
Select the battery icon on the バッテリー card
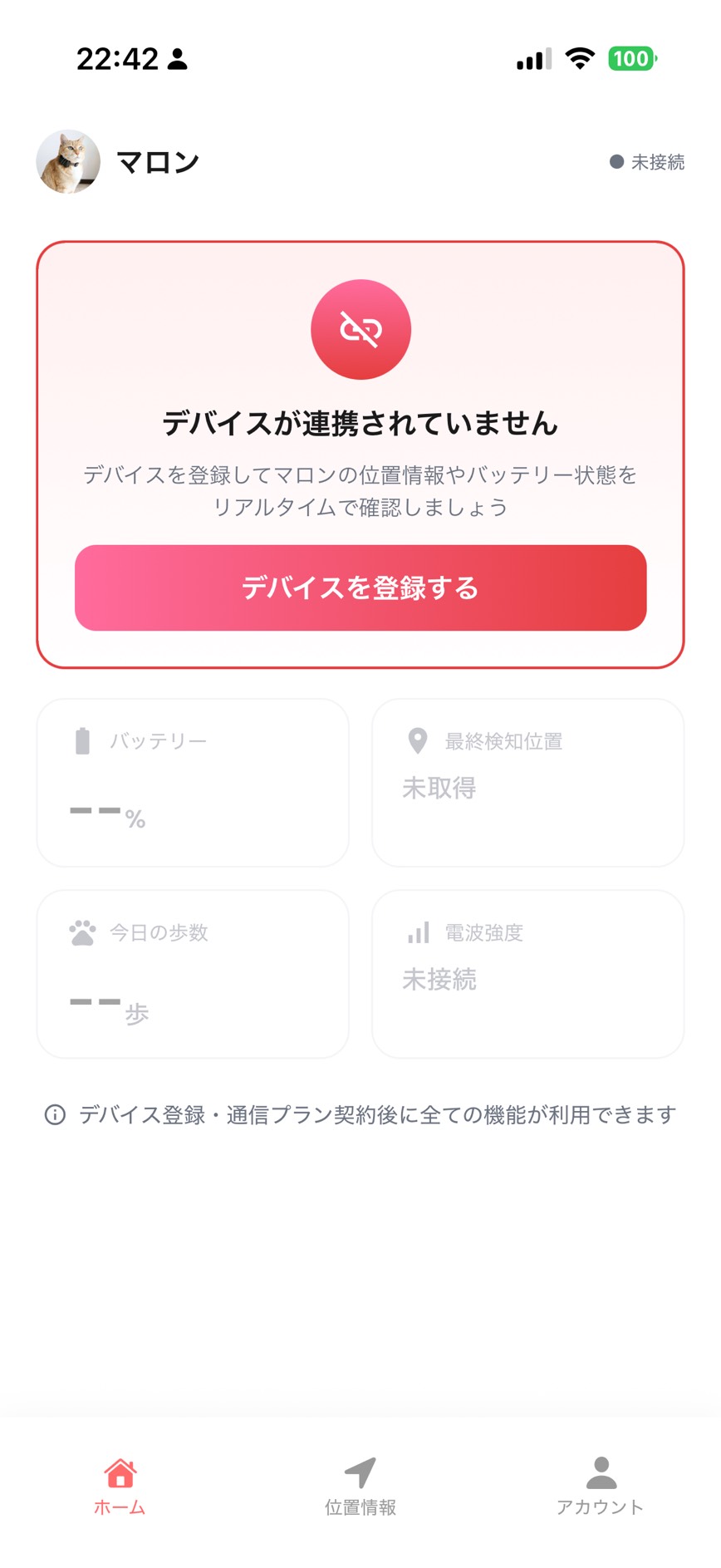(82, 740)
